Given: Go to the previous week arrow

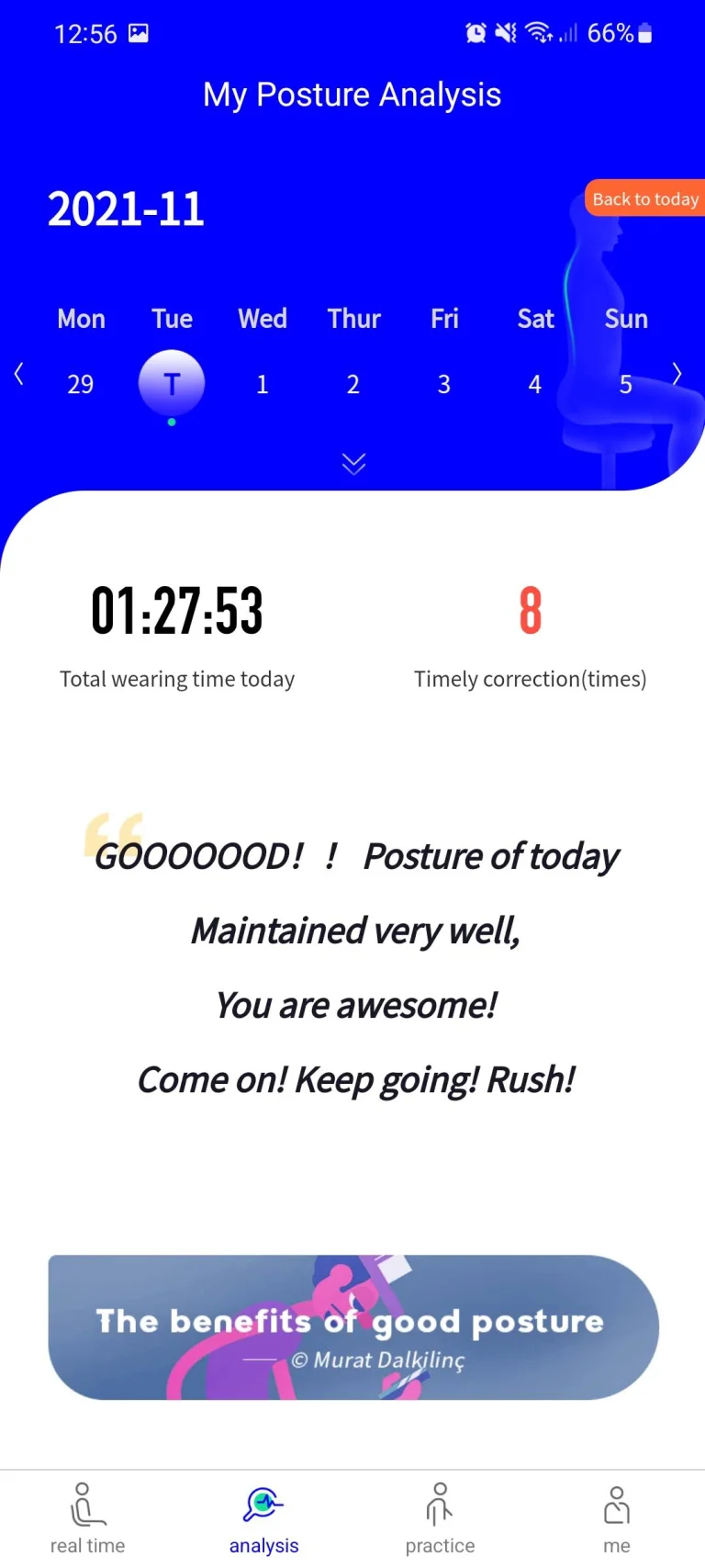Looking at the screenshot, I should pos(18,374).
